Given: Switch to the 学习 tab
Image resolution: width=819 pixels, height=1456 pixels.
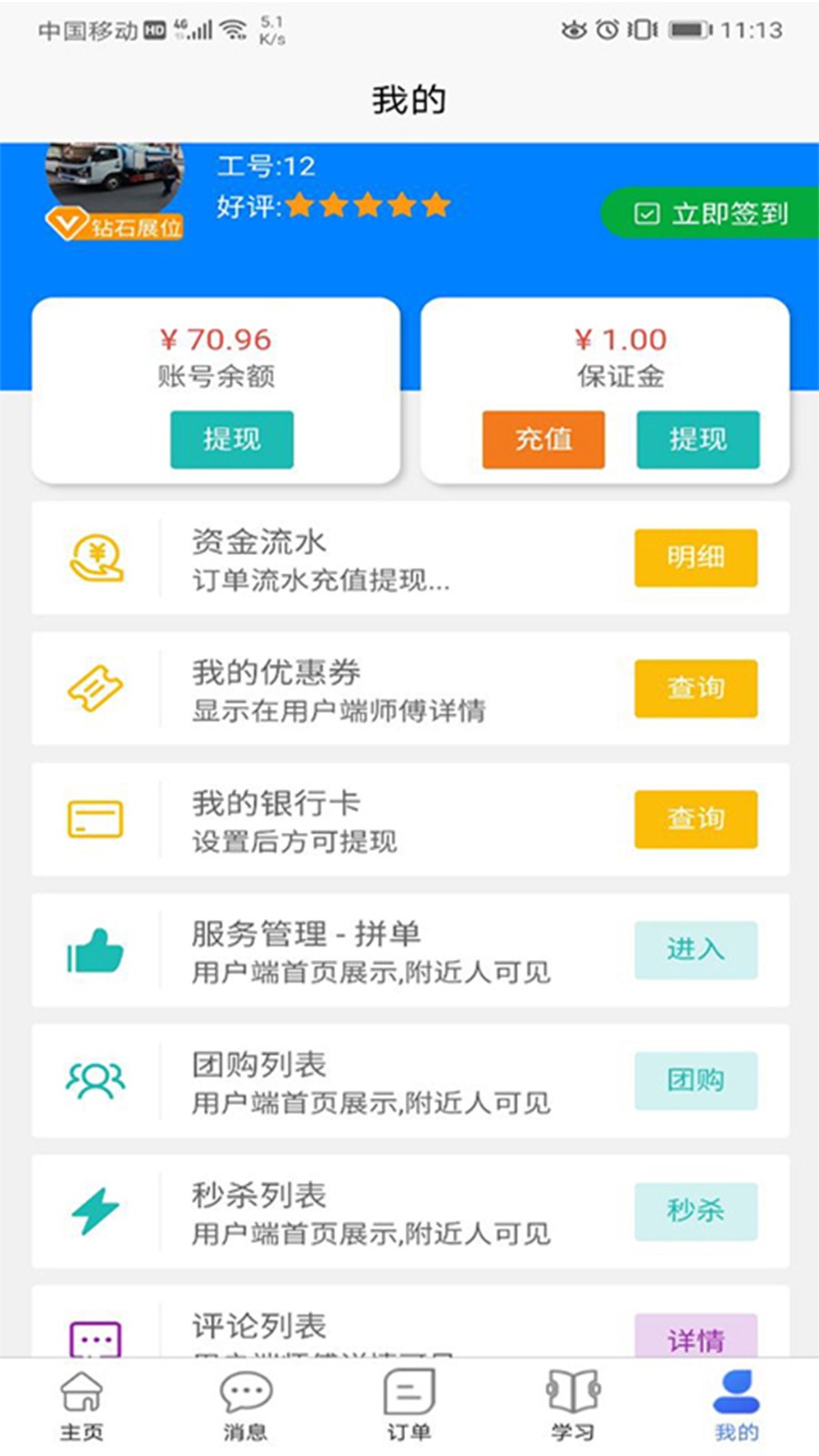Looking at the screenshot, I should coord(572,1407).
